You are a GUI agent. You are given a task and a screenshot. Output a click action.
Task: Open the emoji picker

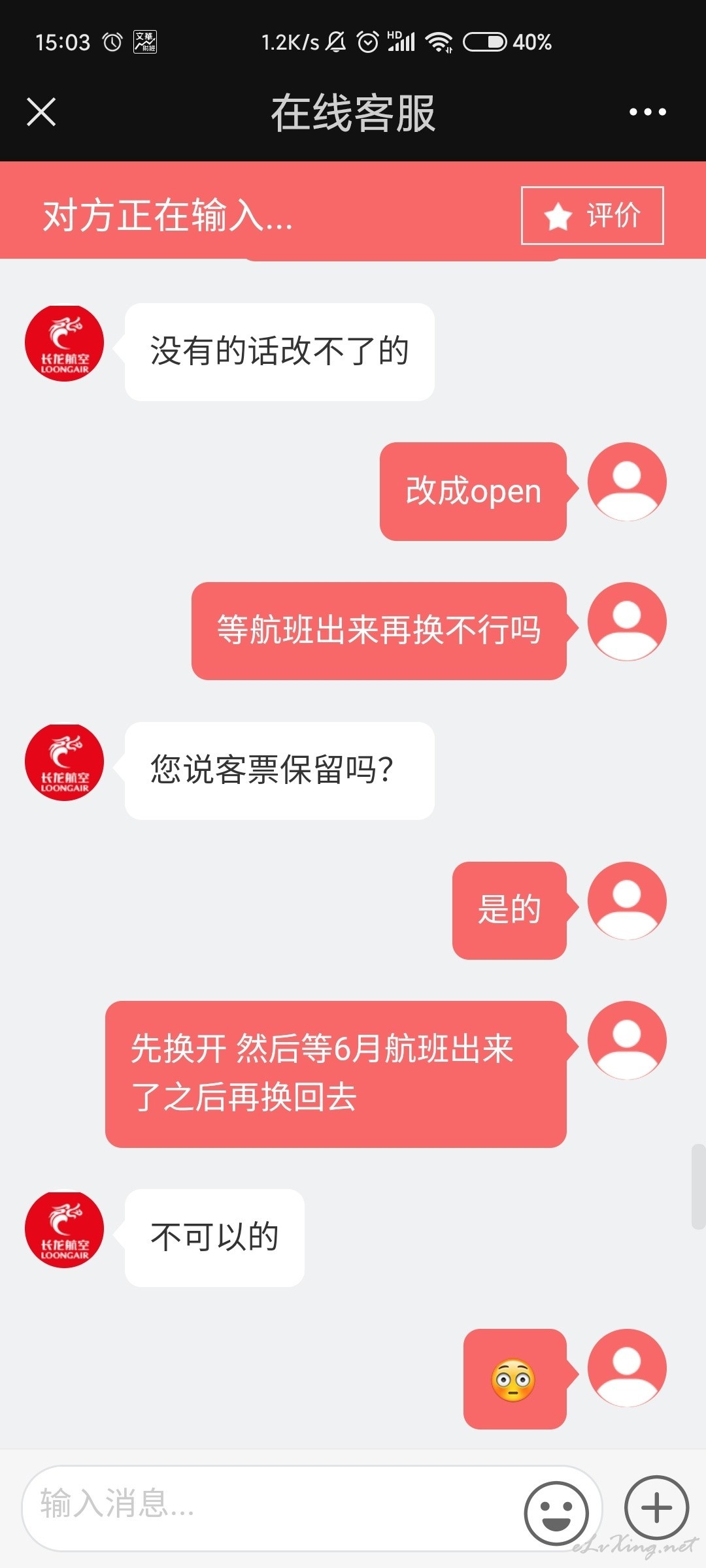556,1512
